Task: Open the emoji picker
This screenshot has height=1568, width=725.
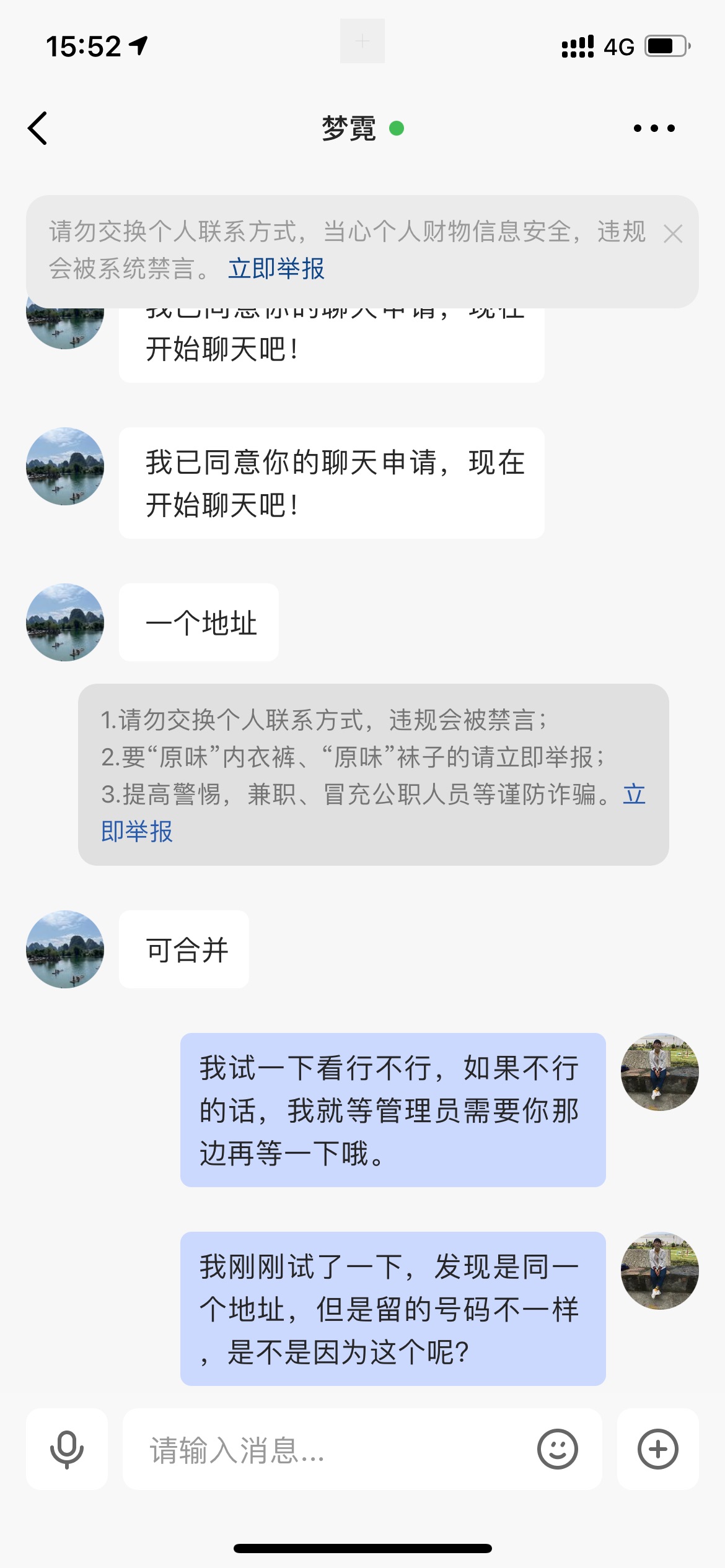Action: pos(557,1449)
